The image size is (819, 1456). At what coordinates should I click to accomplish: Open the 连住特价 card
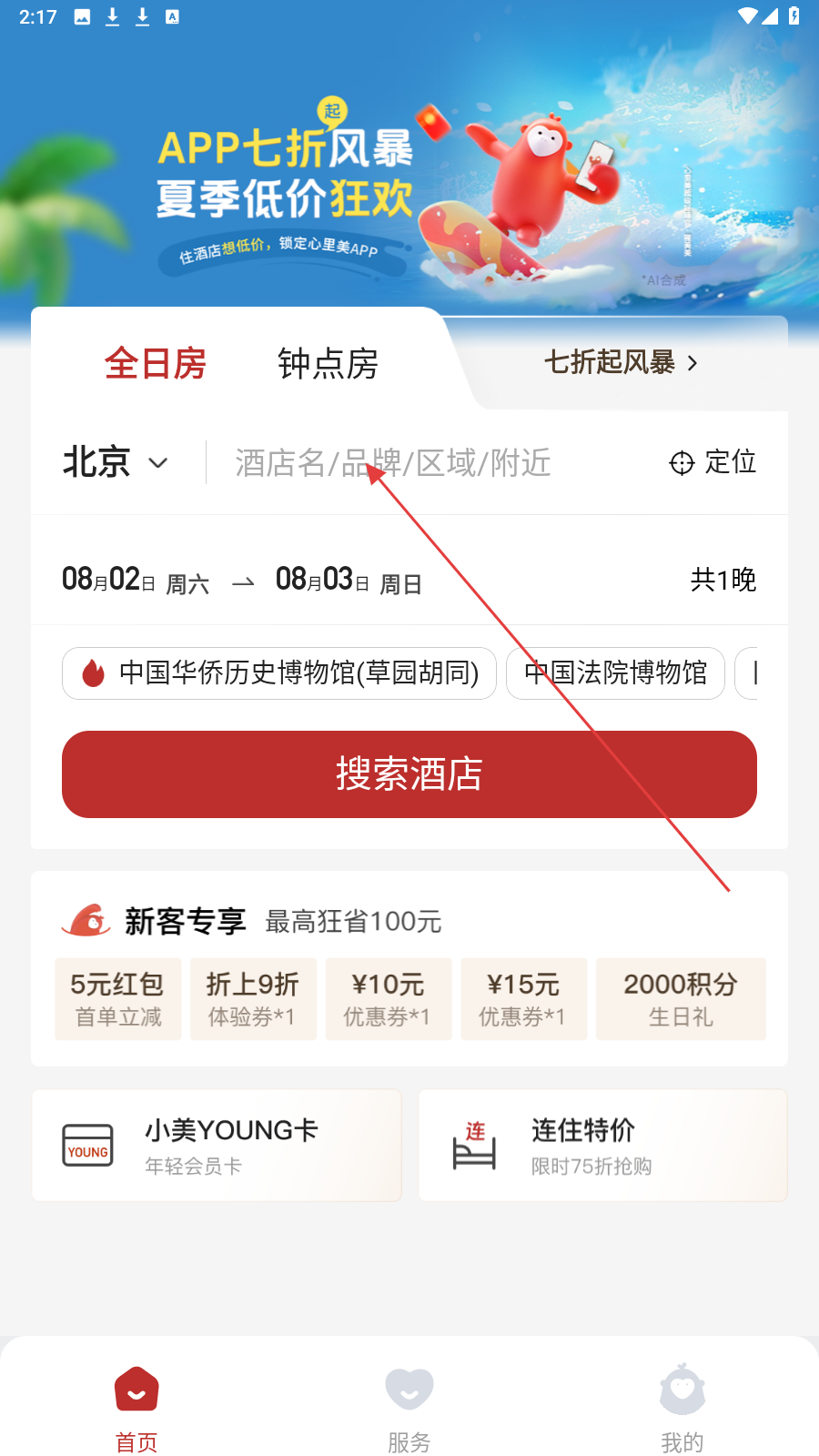603,1146
